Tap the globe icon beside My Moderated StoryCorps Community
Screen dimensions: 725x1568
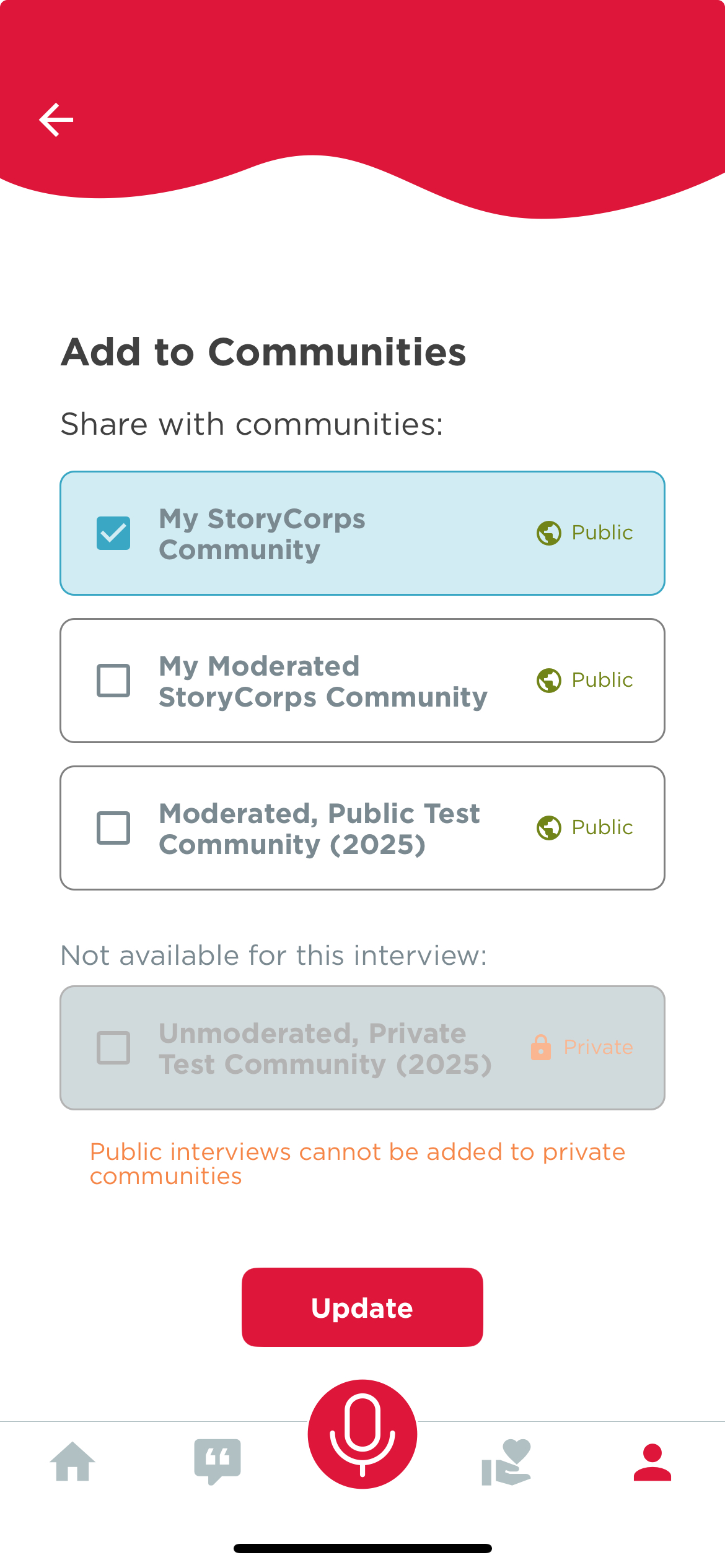point(548,679)
